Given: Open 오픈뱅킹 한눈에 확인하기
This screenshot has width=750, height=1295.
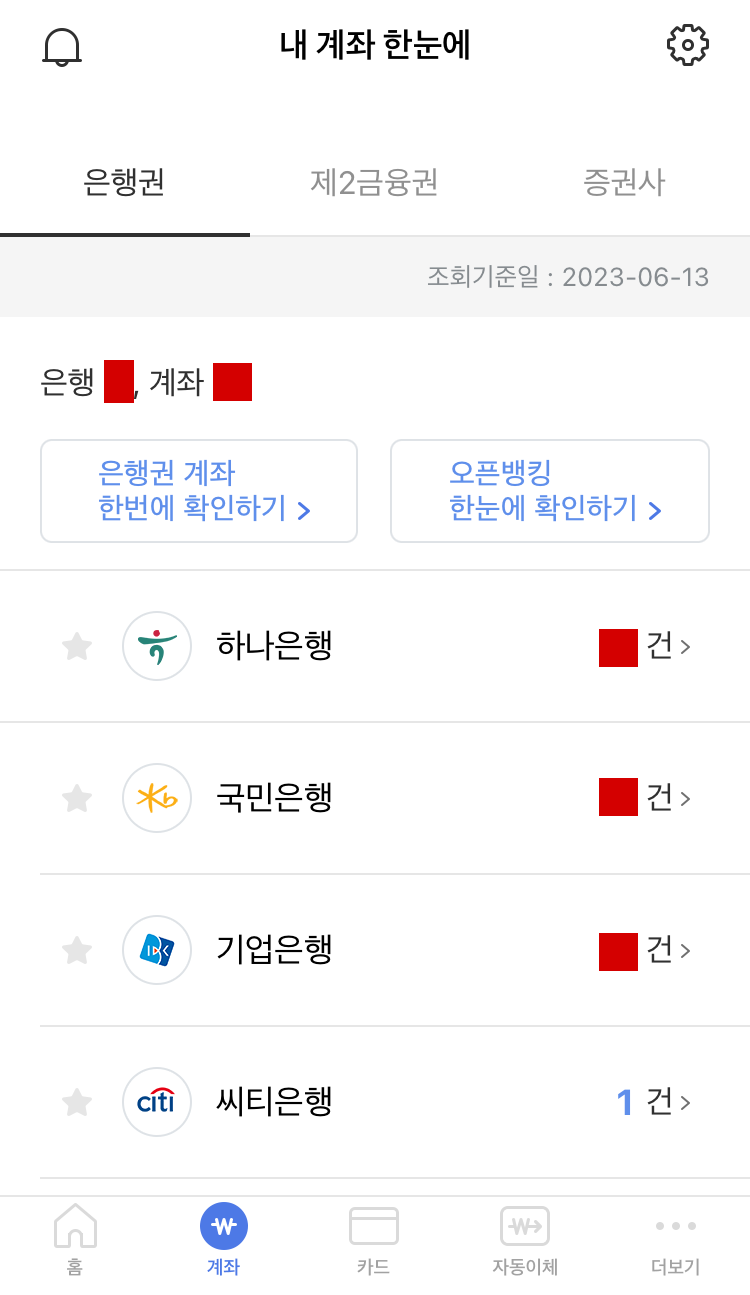Looking at the screenshot, I should [549, 490].
